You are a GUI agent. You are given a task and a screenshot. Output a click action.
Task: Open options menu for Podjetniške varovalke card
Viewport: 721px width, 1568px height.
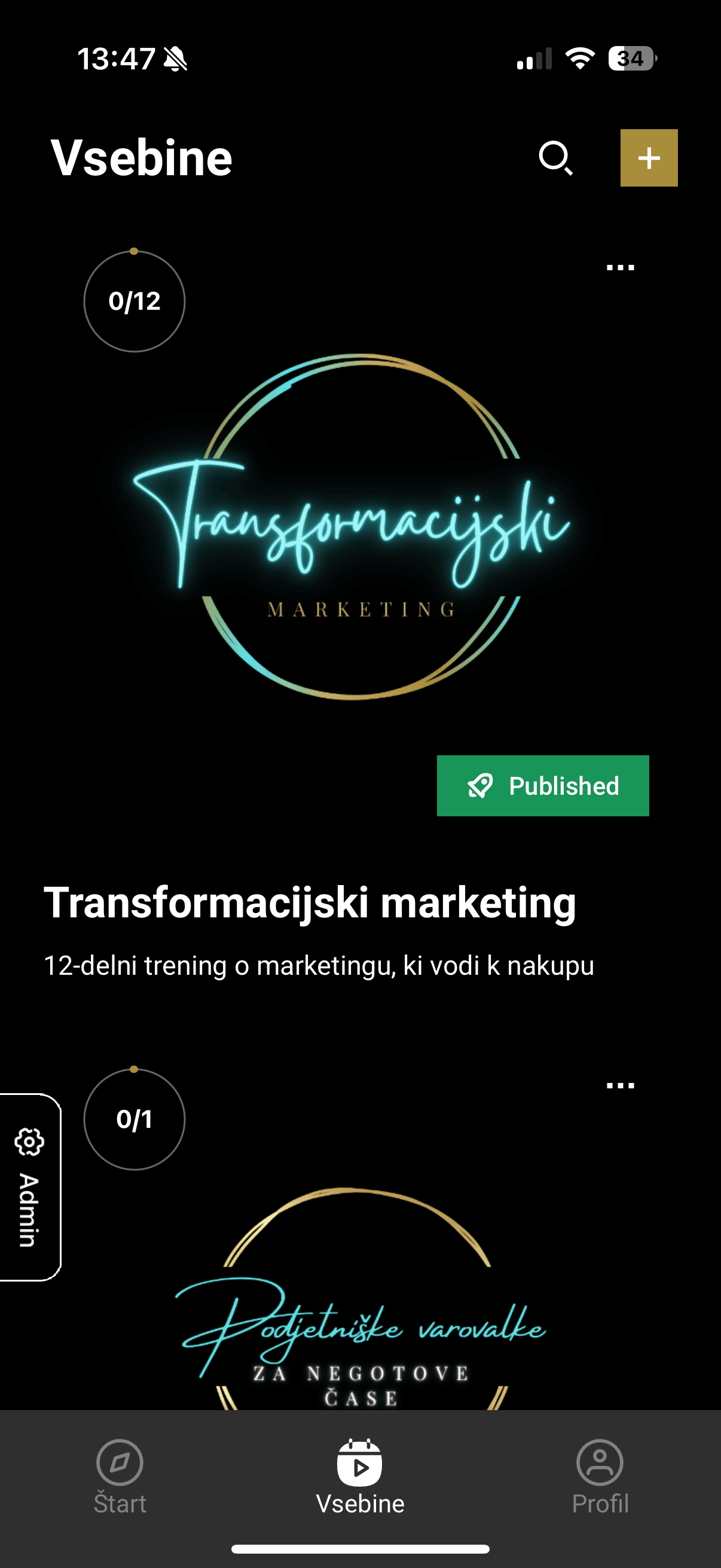tap(620, 1085)
